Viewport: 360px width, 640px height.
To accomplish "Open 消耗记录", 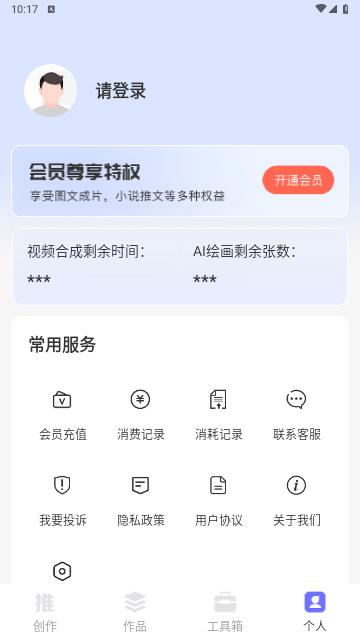I will click(x=218, y=415).
